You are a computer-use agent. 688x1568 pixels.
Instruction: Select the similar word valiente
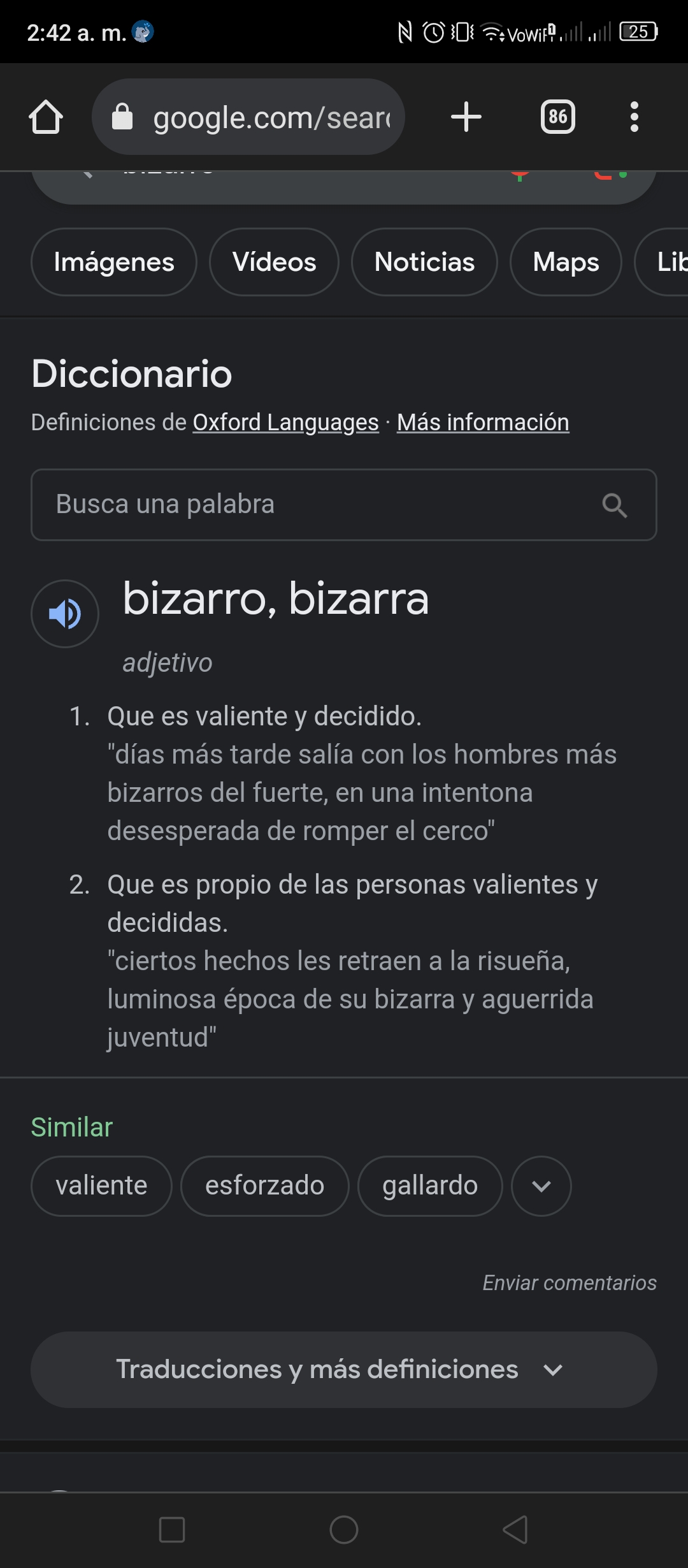(x=101, y=1186)
